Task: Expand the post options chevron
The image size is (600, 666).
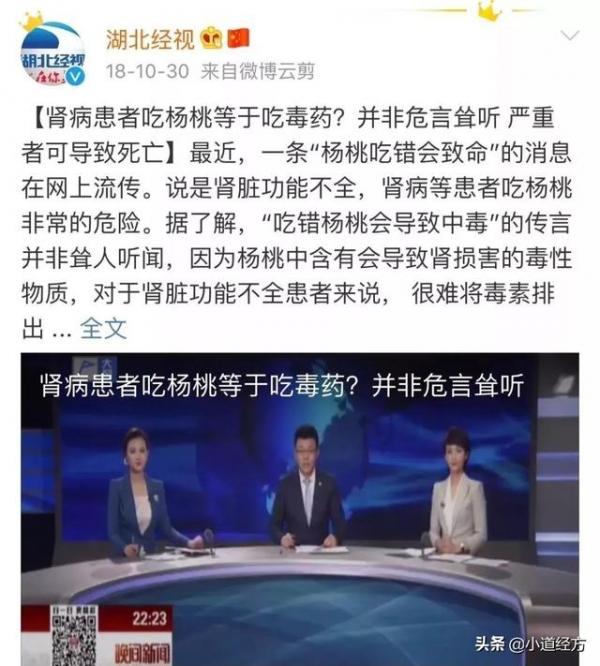Action: pyautogui.click(x=570, y=36)
